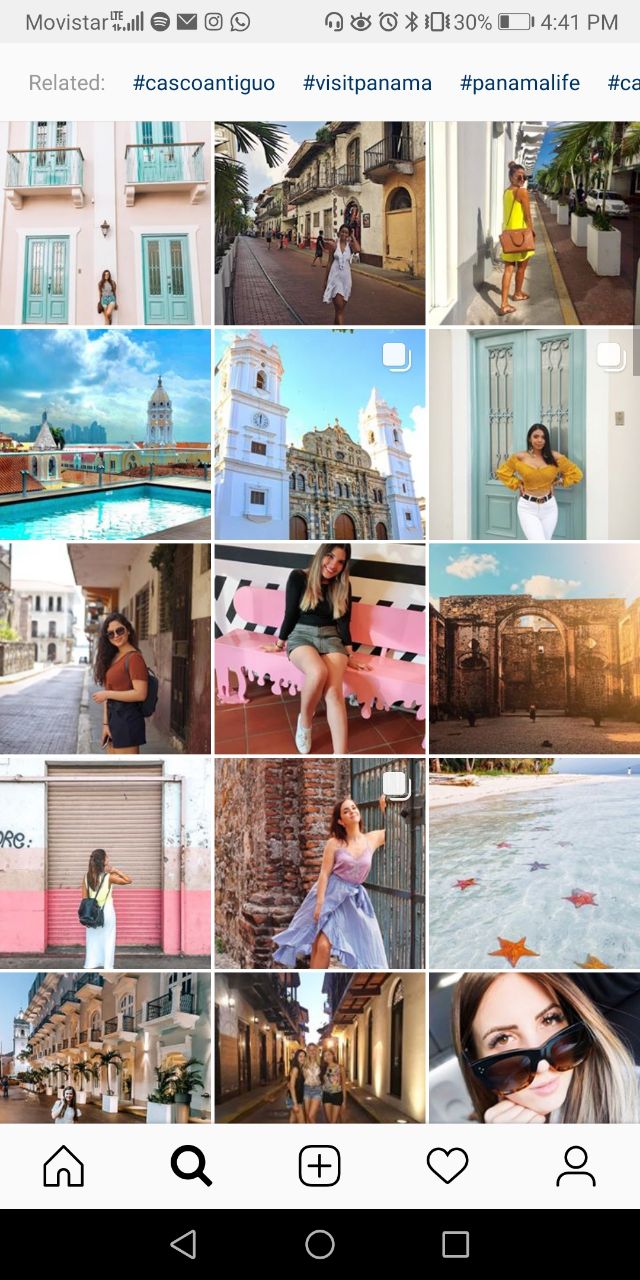This screenshot has width=640, height=1280.
Task: Create a new post
Action: 320,1166
